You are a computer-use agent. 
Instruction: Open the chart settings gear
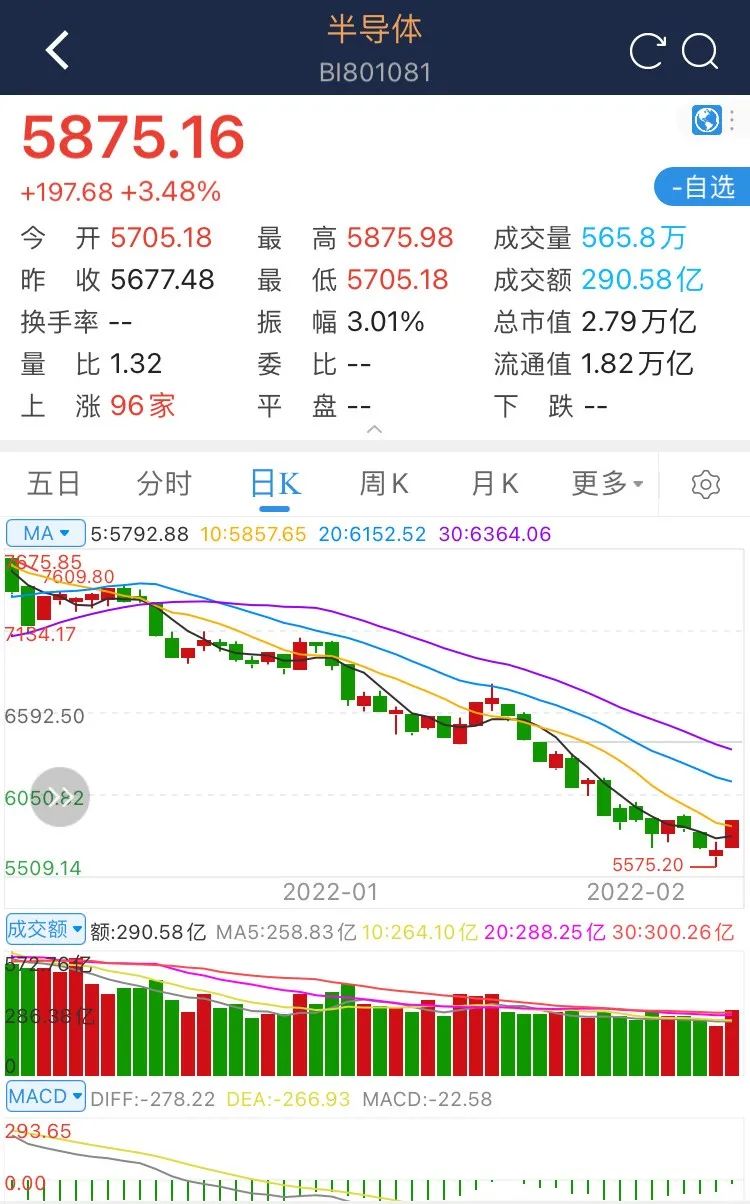(x=706, y=485)
